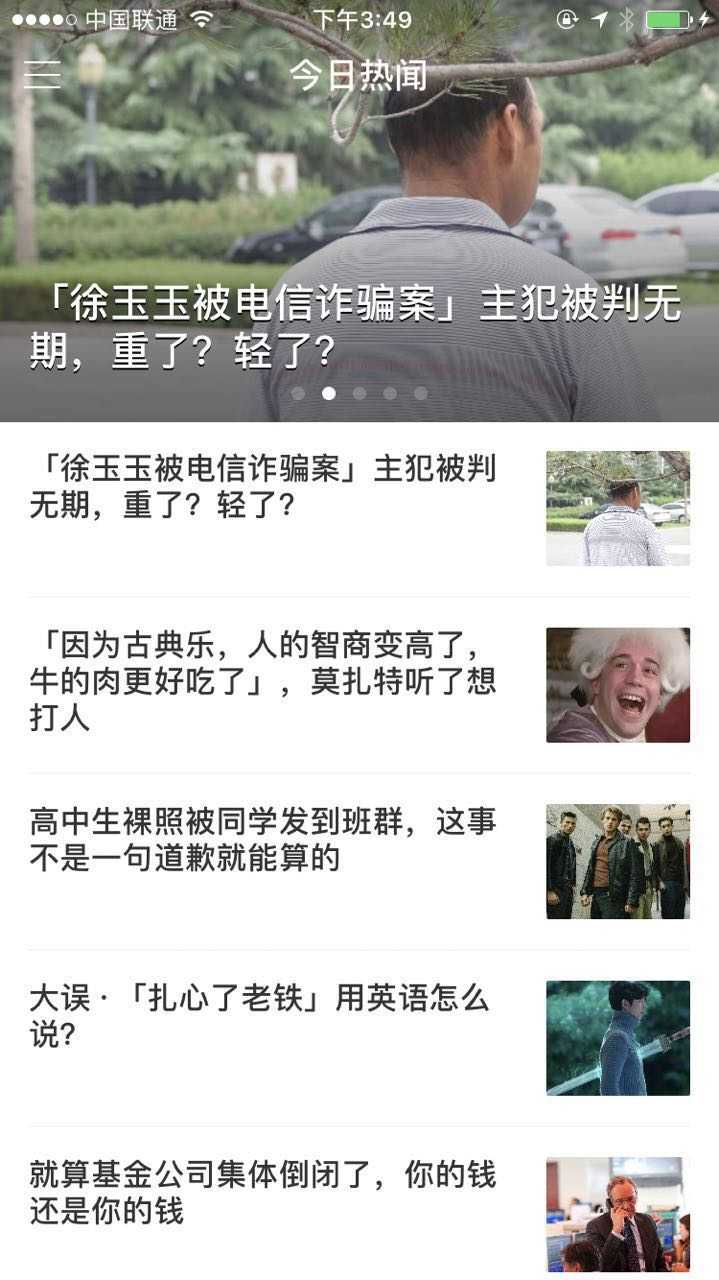This screenshot has height=1280, width=719.
Task: Open the story 就算基金公司集体倒闭了
Action: click(263, 1193)
